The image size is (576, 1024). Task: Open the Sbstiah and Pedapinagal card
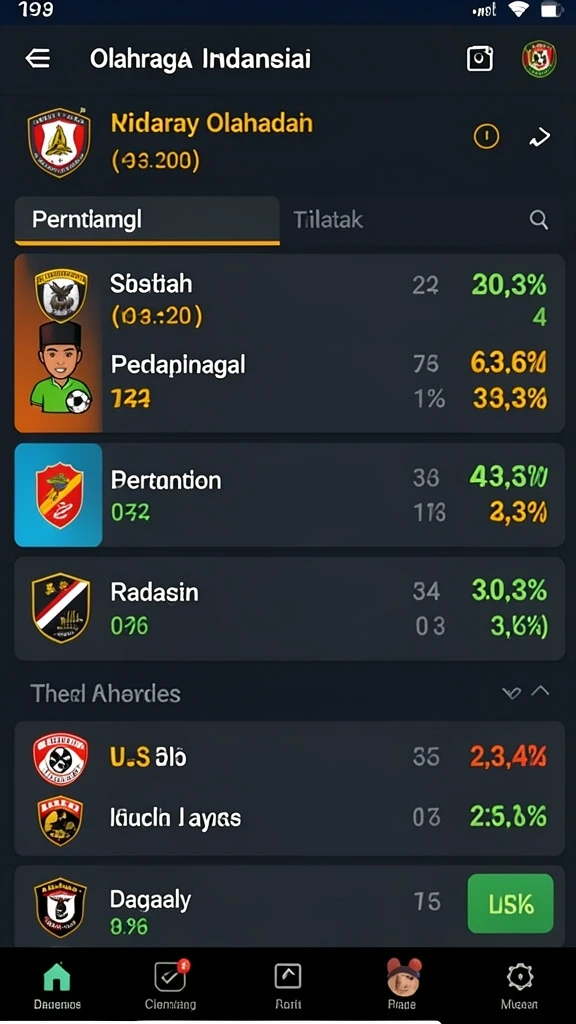[289, 343]
